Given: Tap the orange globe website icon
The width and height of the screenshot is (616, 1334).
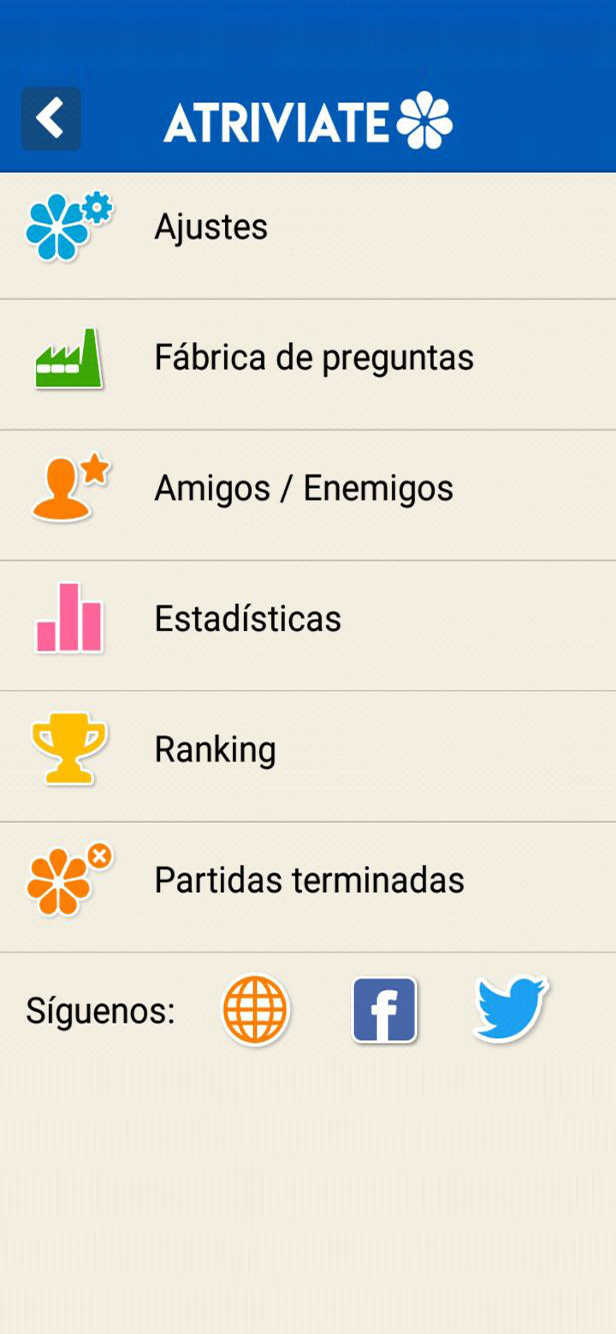Looking at the screenshot, I should point(255,1010).
